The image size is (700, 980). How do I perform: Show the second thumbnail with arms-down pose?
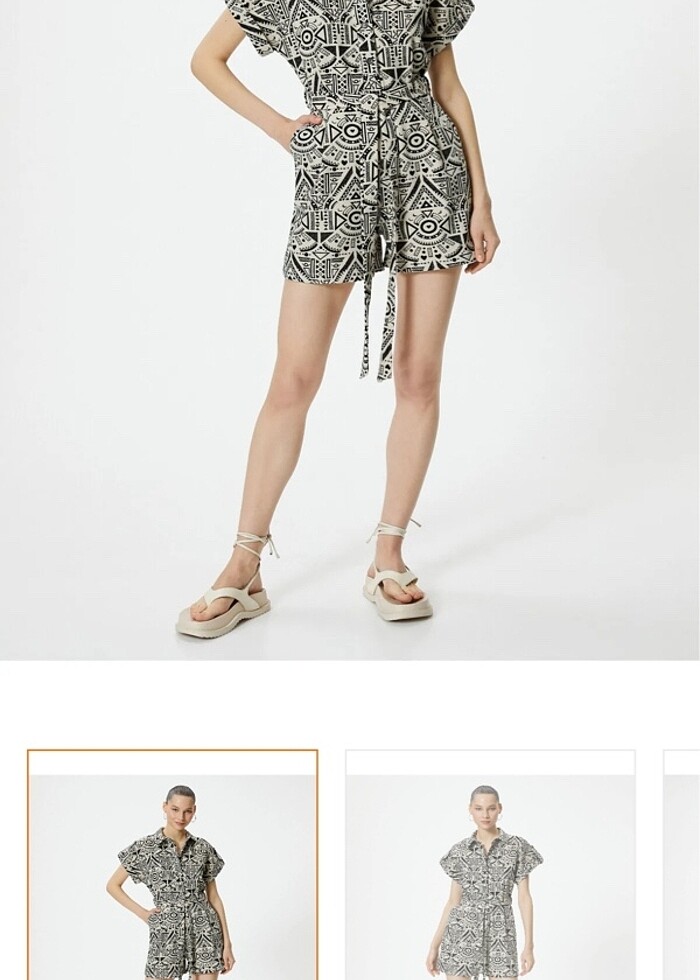click(x=490, y=865)
